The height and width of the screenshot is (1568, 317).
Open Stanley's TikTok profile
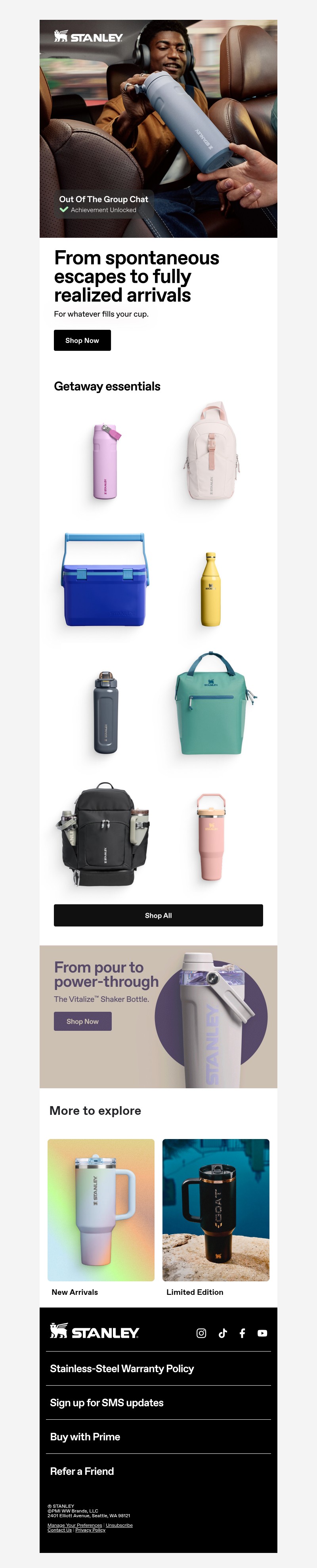pos(223,1333)
